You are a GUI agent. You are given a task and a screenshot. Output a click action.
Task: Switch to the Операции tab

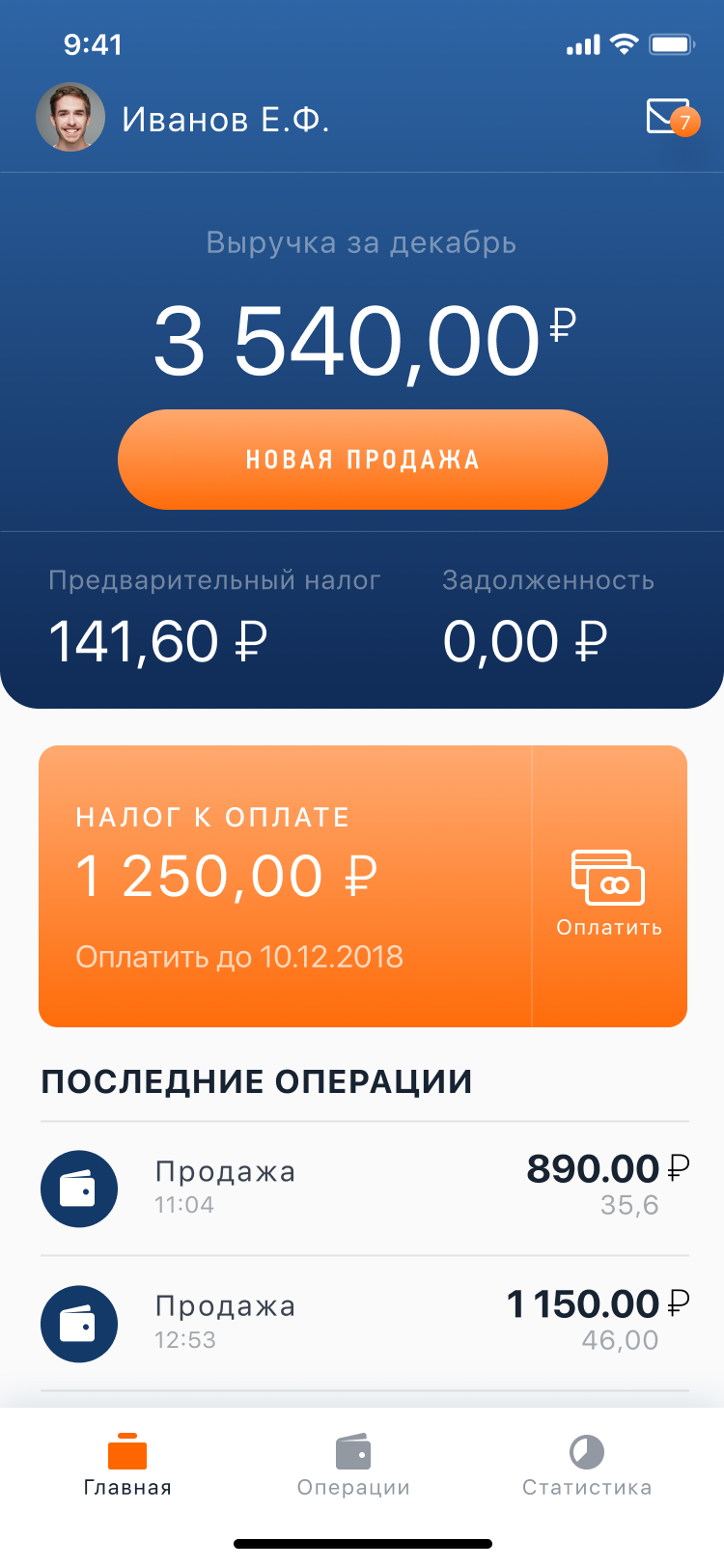point(353,1464)
